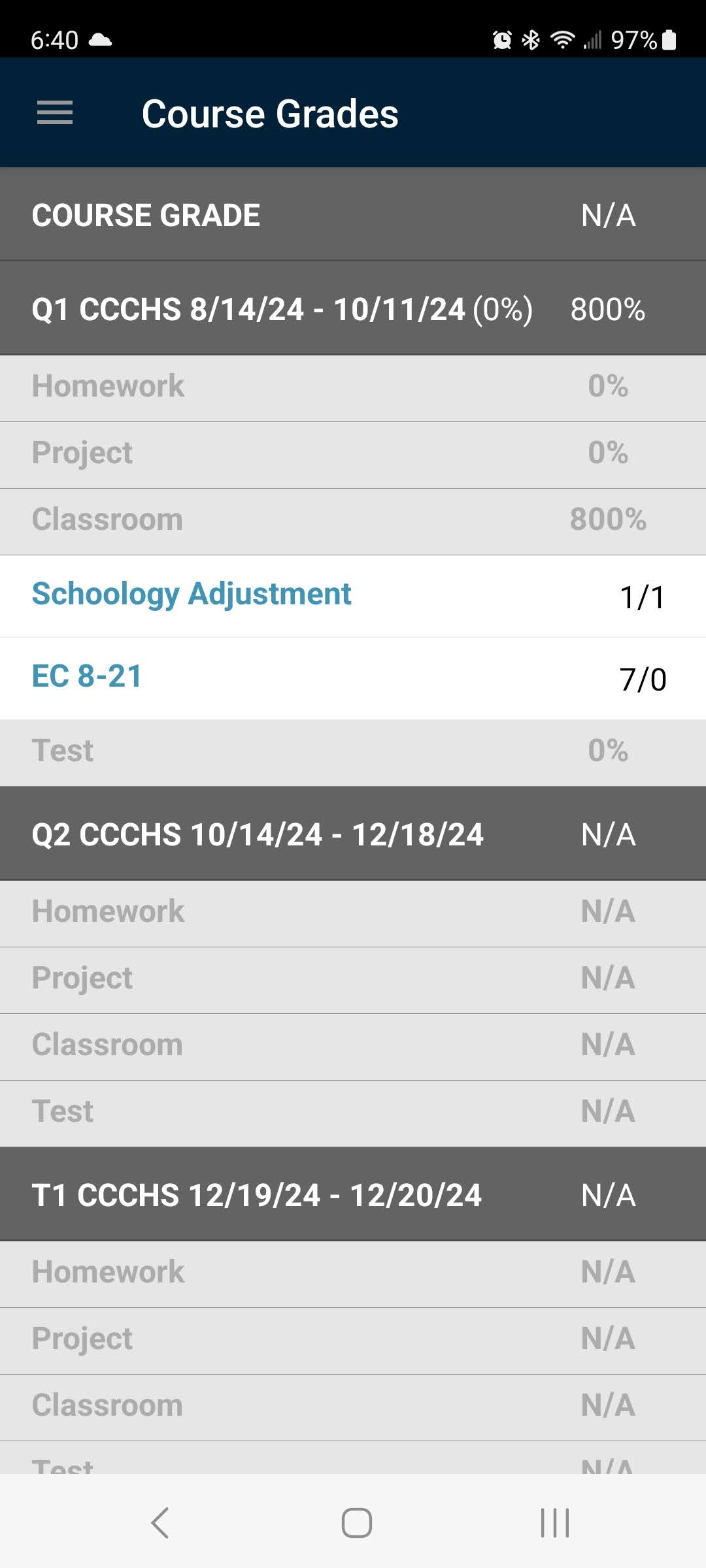Go back using the system back button
Screen dimensions: 706x1568
click(x=160, y=1523)
